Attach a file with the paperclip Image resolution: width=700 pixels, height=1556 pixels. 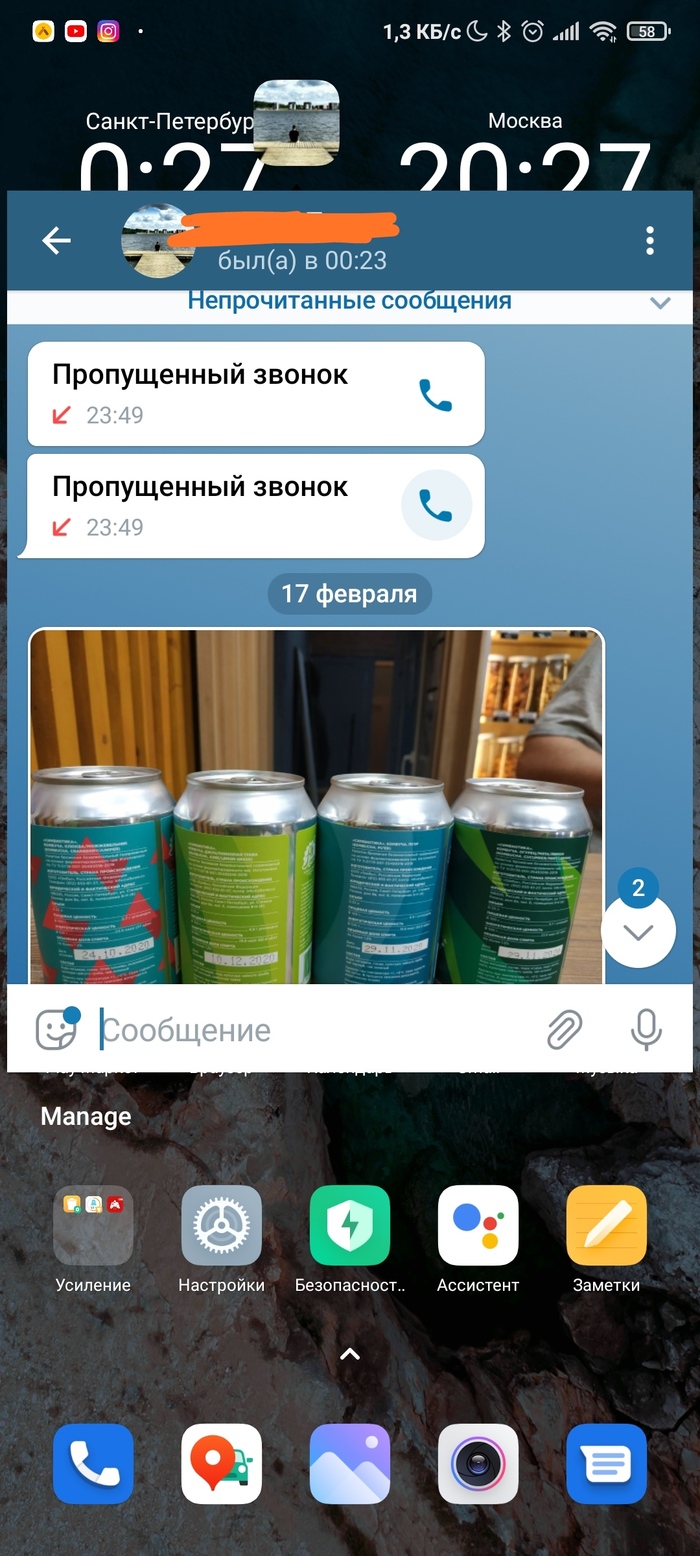[x=564, y=1029]
